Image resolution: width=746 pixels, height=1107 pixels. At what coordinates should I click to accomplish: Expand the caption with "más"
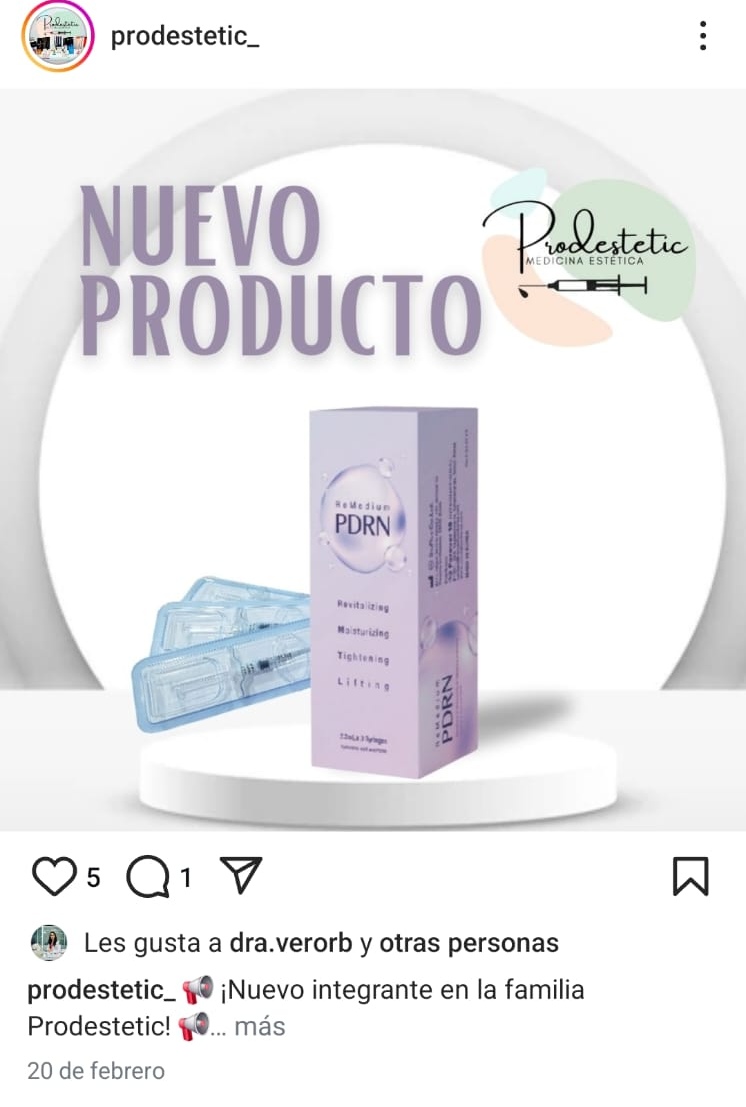(260, 1026)
